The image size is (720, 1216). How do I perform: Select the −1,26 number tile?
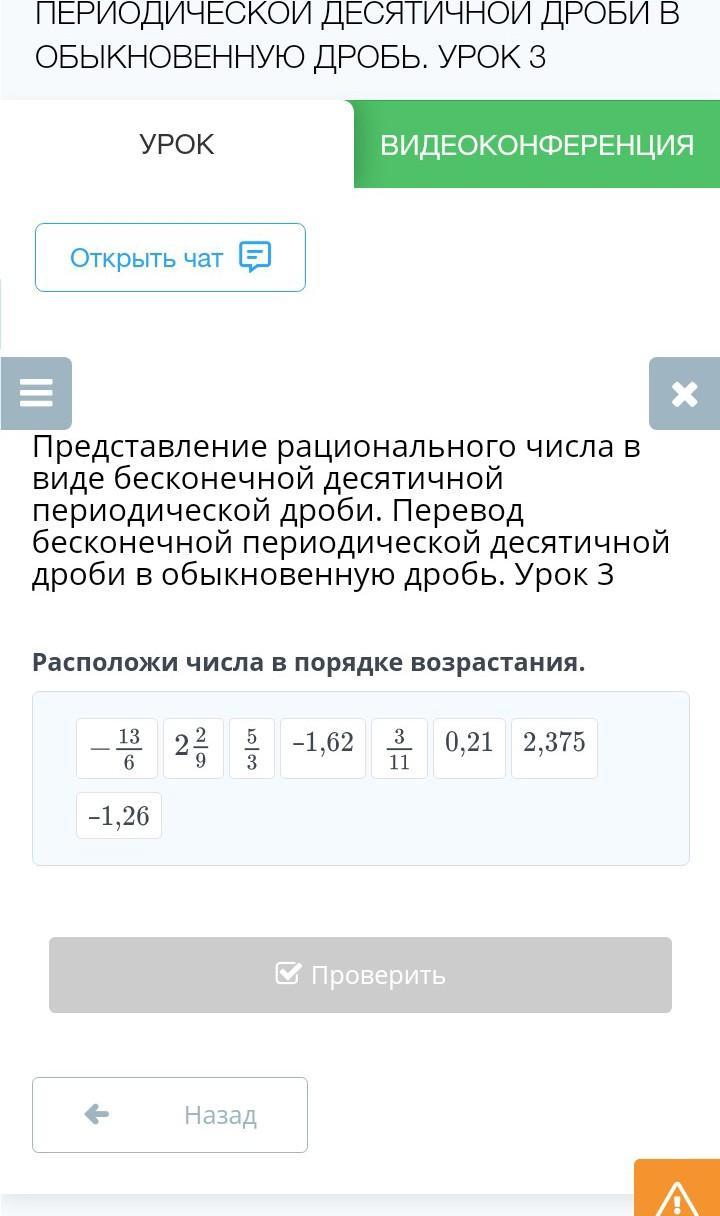coord(119,816)
